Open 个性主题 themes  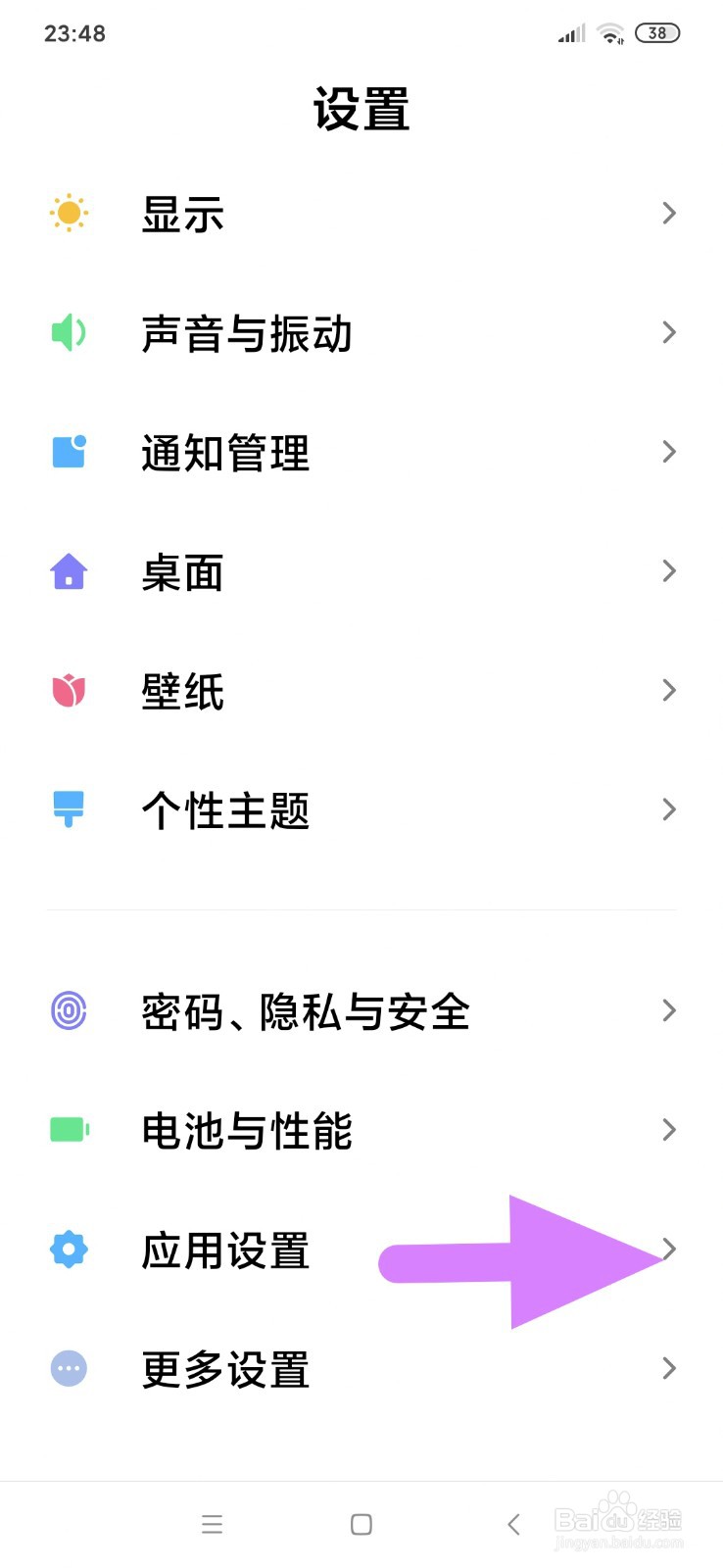coord(361,810)
